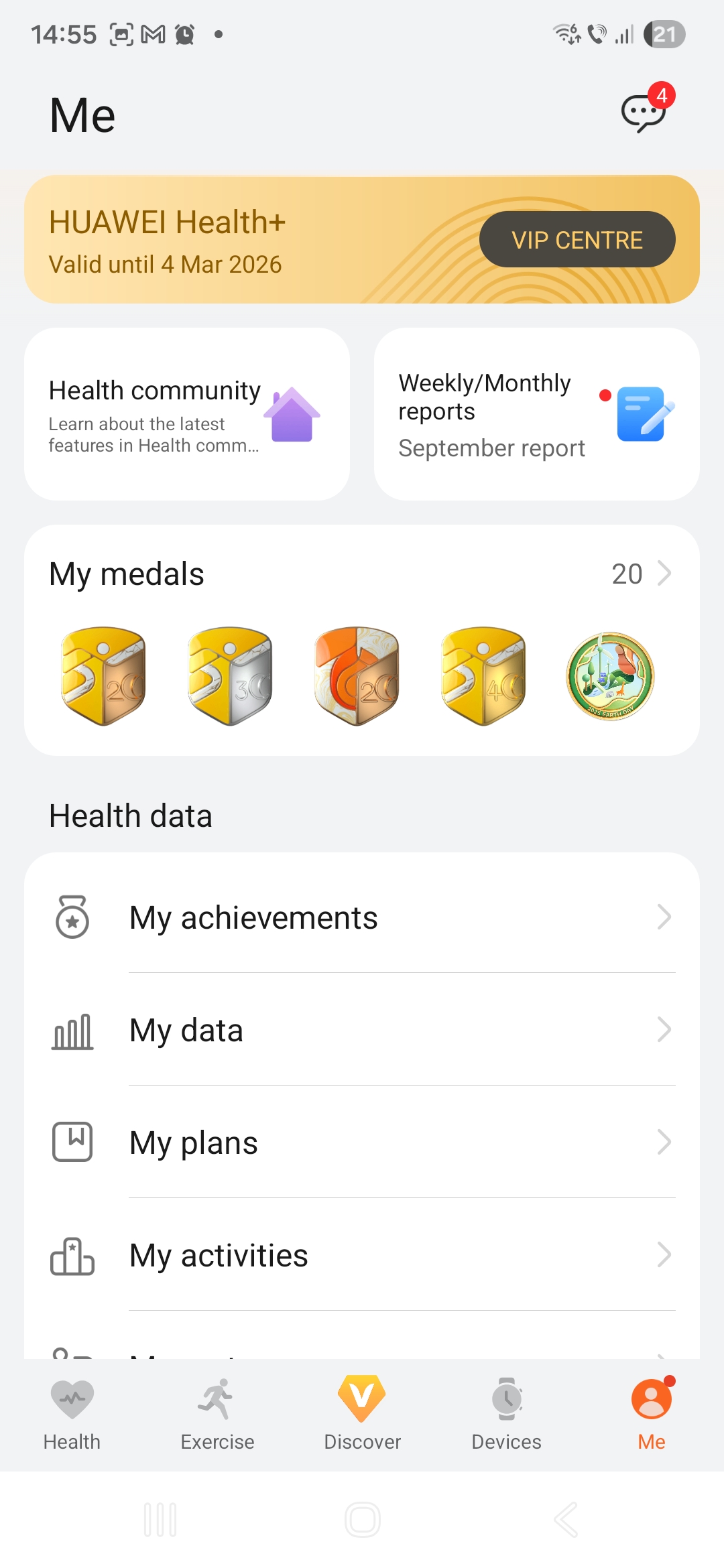Switch to the Exercise tab
724x1568 pixels.
pyautogui.click(x=217, y=1413)
